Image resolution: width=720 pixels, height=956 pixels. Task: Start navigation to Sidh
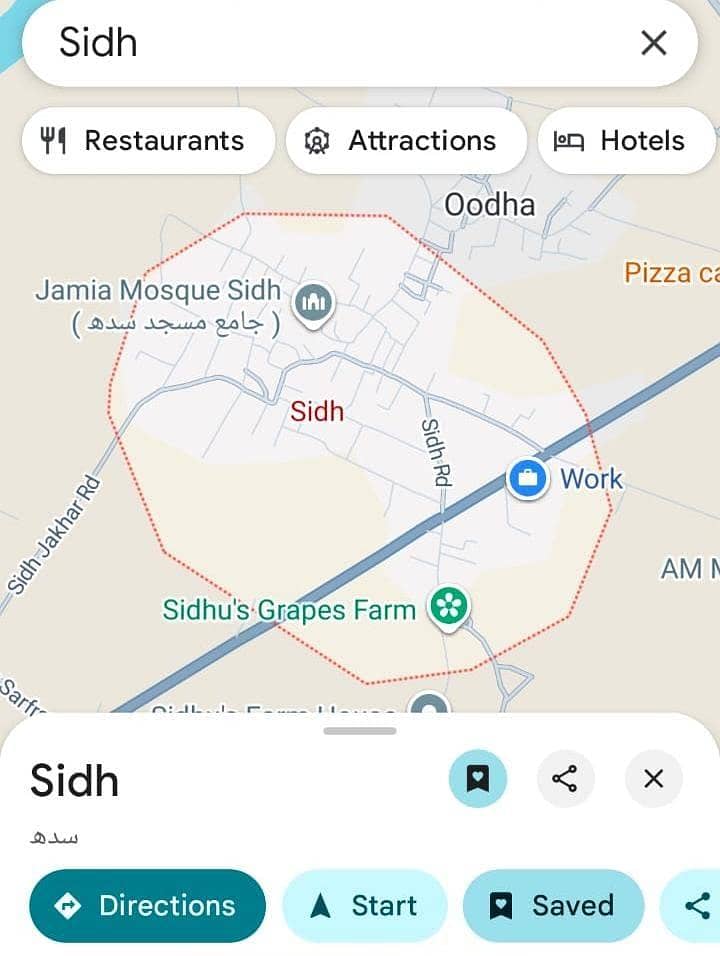tap(364, 906)
